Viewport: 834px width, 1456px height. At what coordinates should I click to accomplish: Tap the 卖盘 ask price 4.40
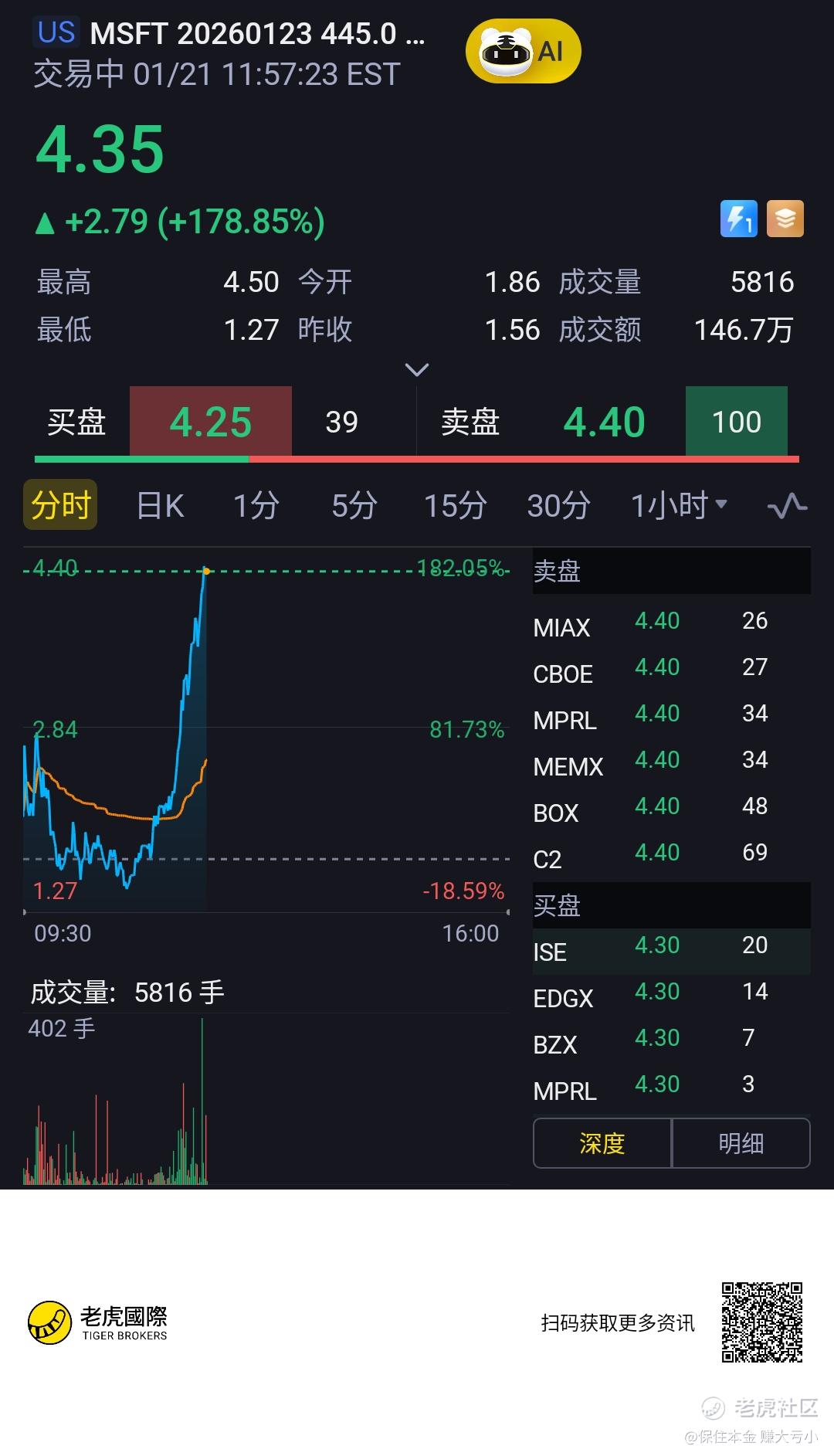(x=604, y=422)
